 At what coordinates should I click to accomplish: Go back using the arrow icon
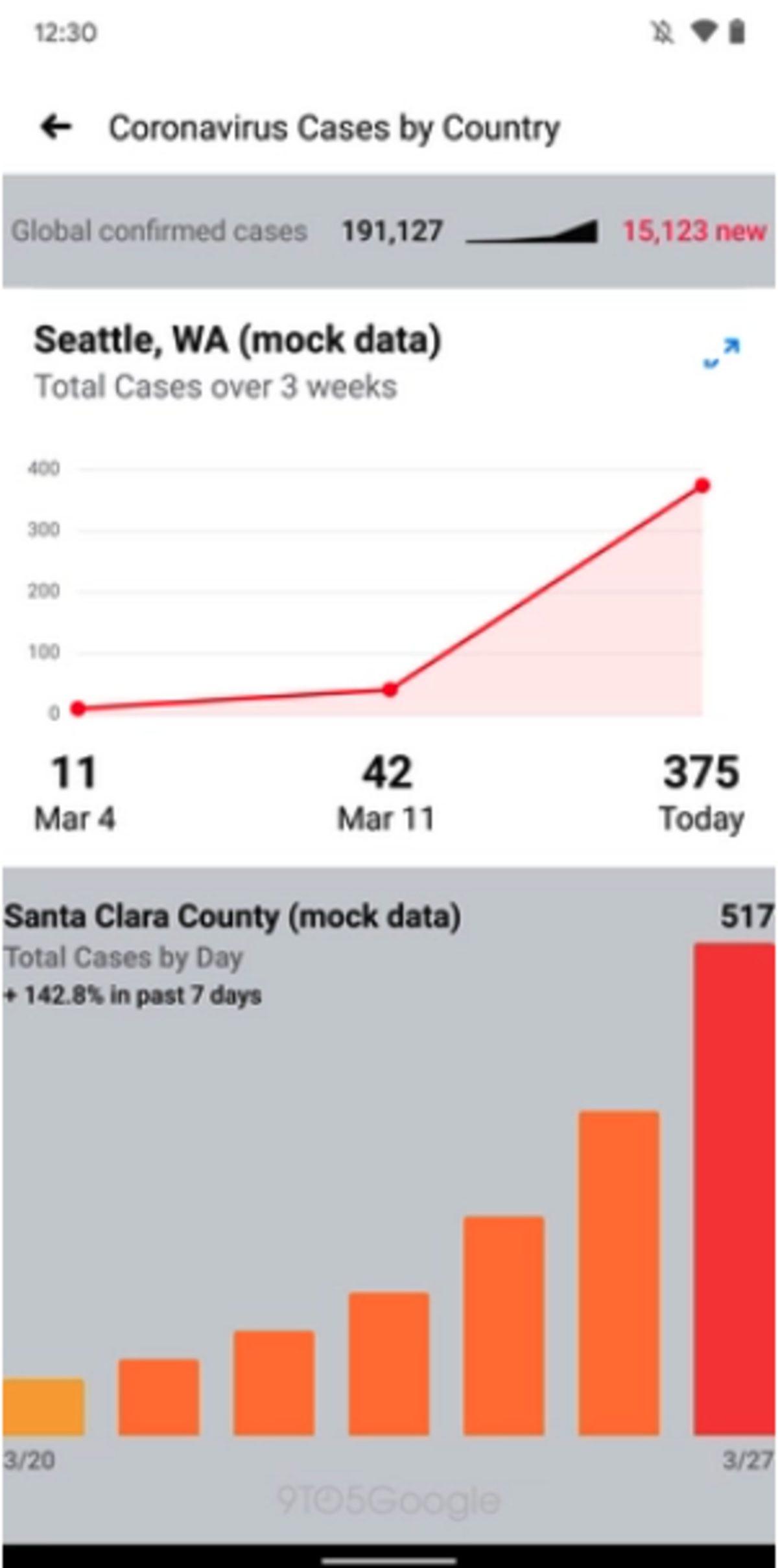click(56, 127)
